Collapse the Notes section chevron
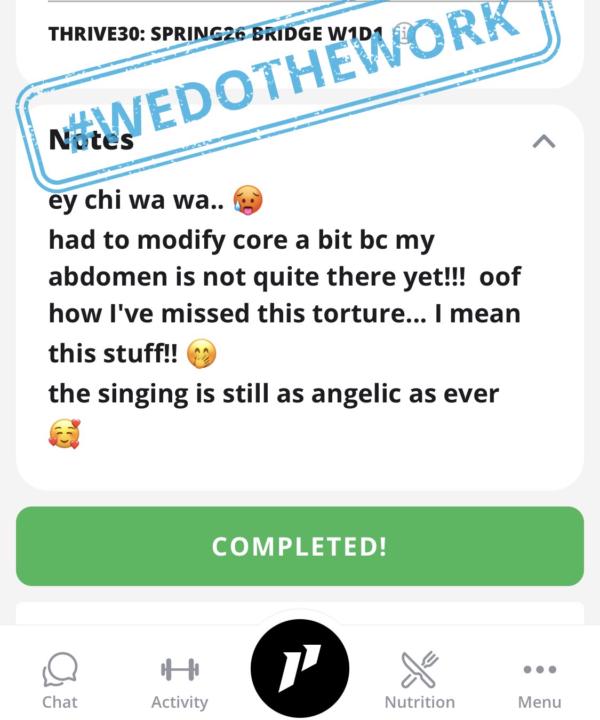The width and height of the screenshot is (600, 720). [x=543, y=142]
